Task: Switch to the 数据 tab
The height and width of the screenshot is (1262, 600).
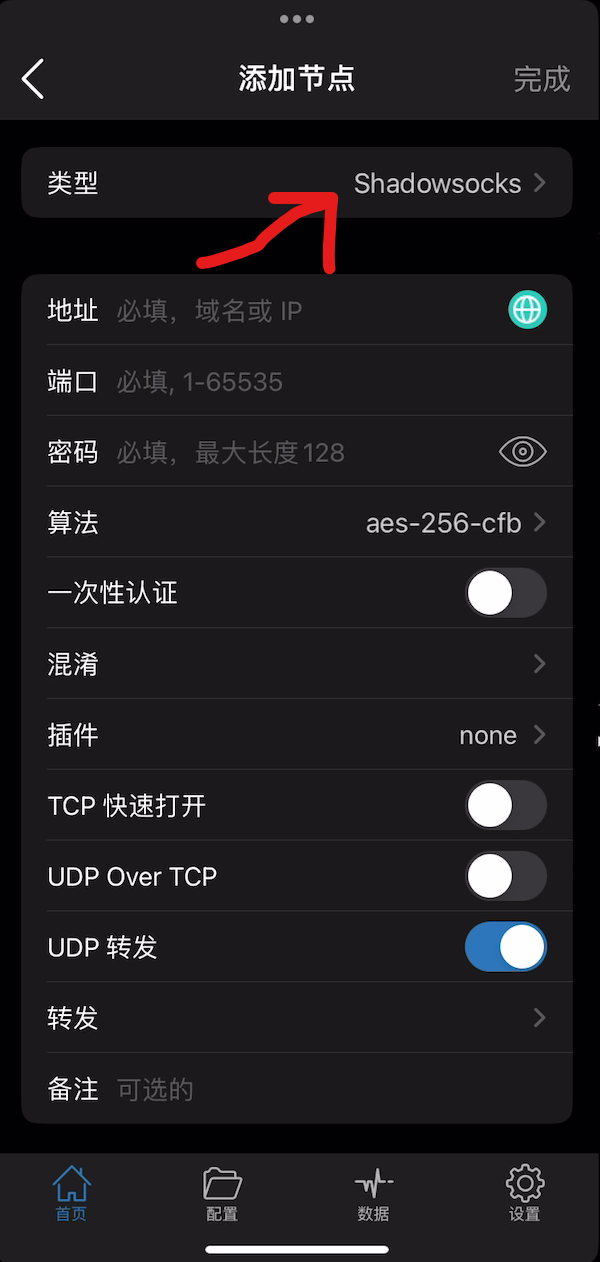Action: [x=373, y=1194]
